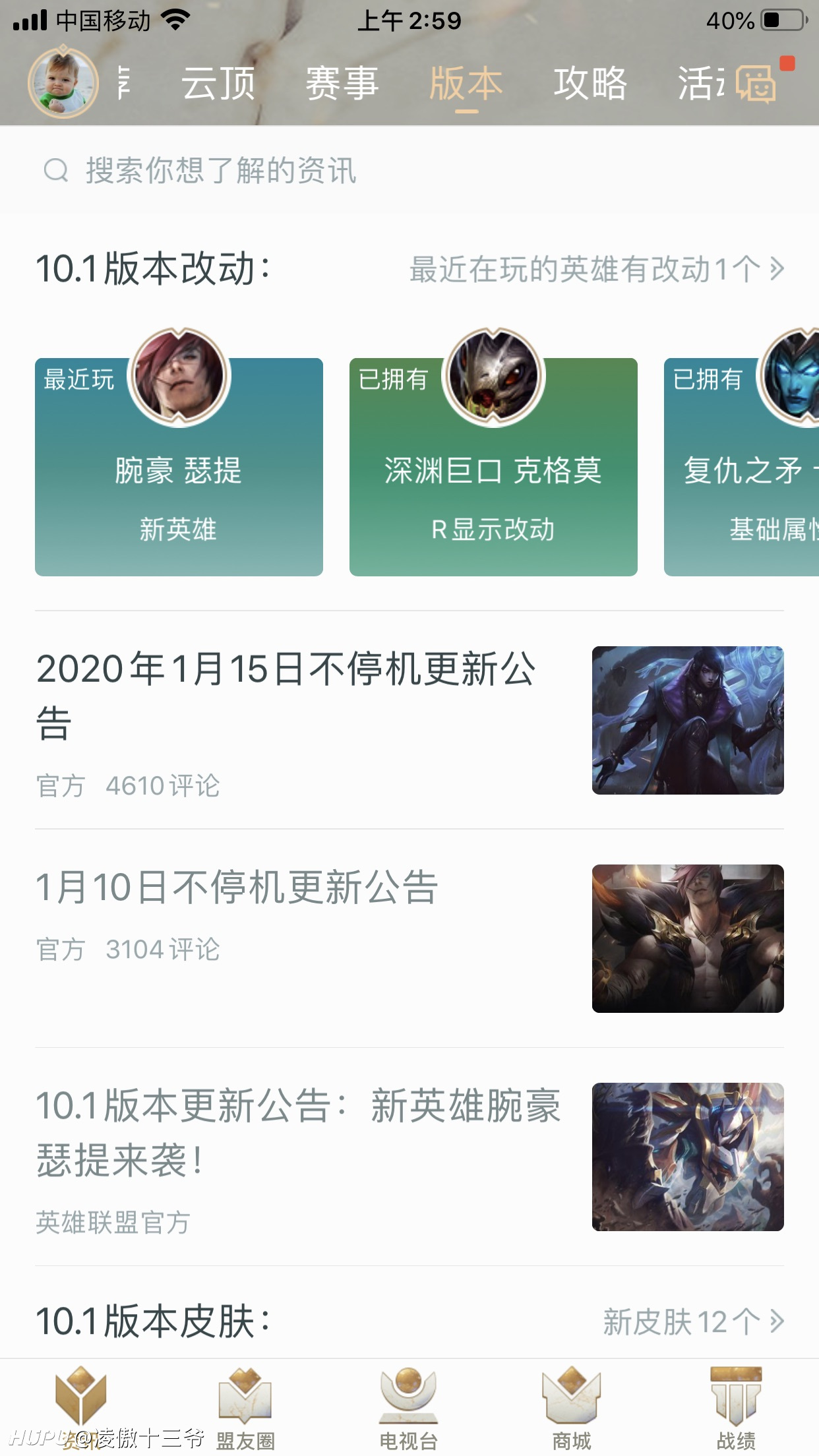819x1456 pixels.
Task: Open the 腕豪 瑟提 hero card
Action: [179, 455]
